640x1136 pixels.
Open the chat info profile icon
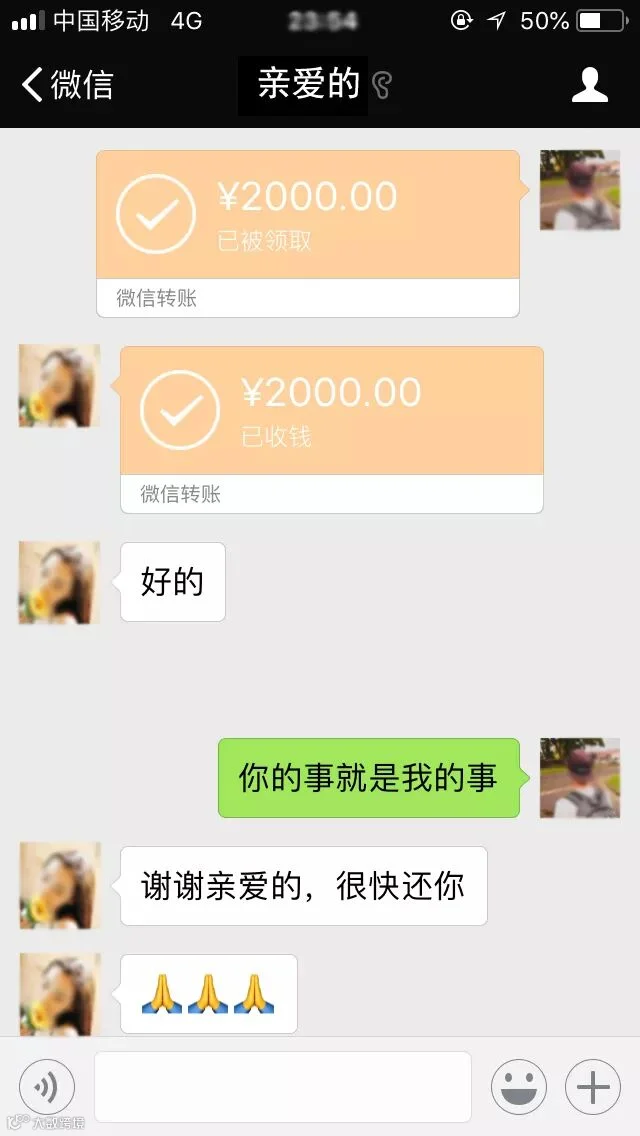coord(589,85)
